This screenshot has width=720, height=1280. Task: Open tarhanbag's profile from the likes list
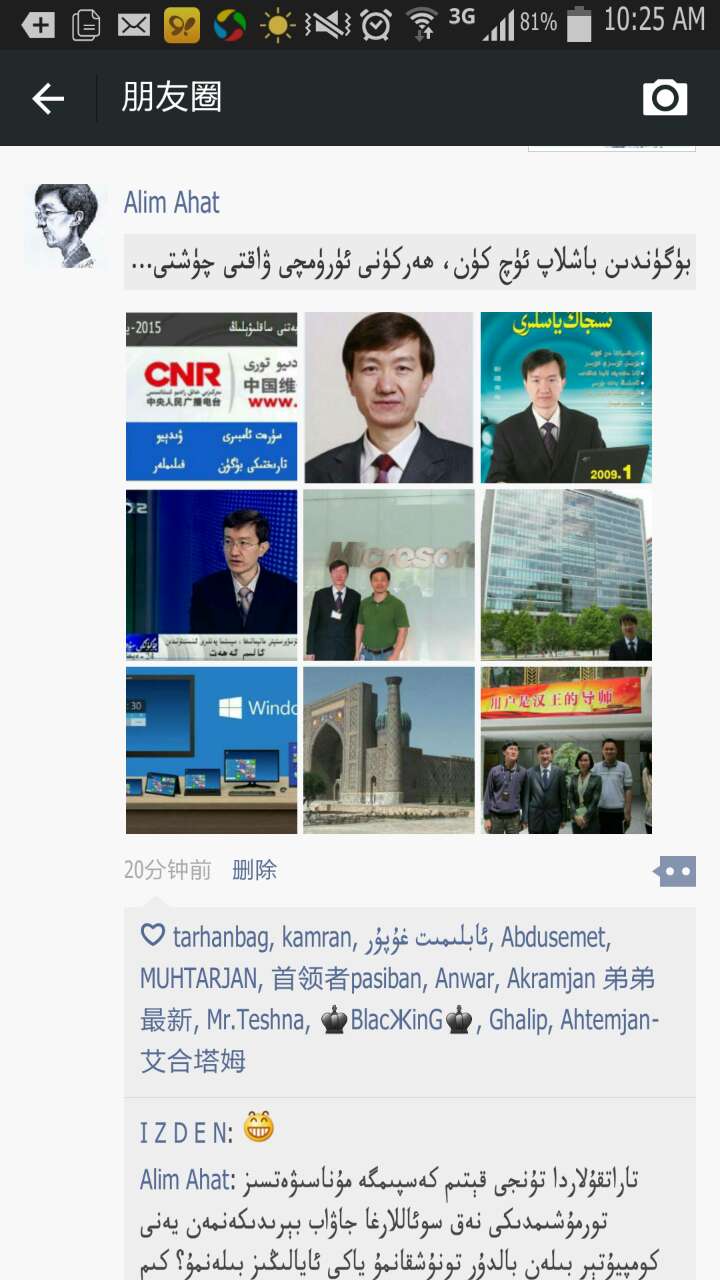coord(220,938)
